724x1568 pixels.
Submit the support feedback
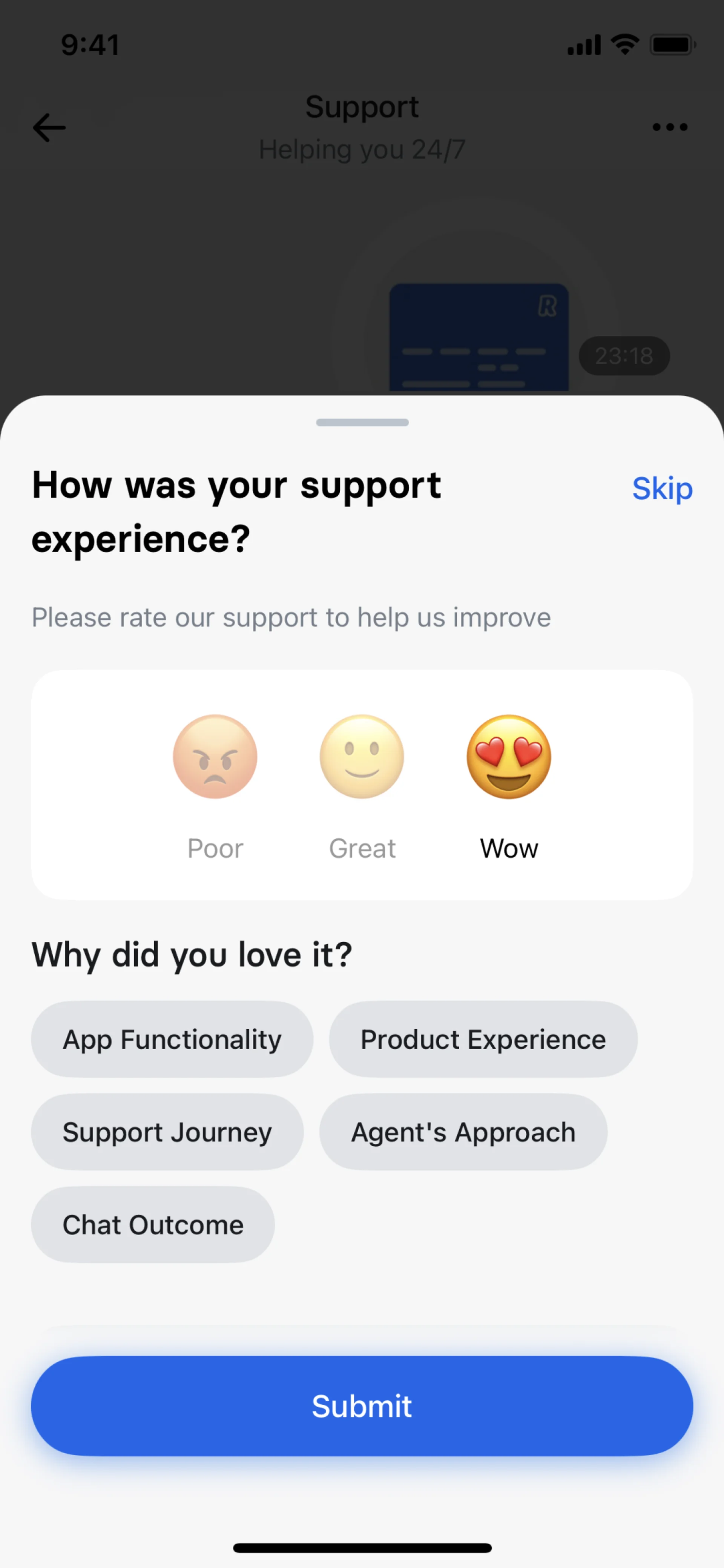pos(362,1405)
